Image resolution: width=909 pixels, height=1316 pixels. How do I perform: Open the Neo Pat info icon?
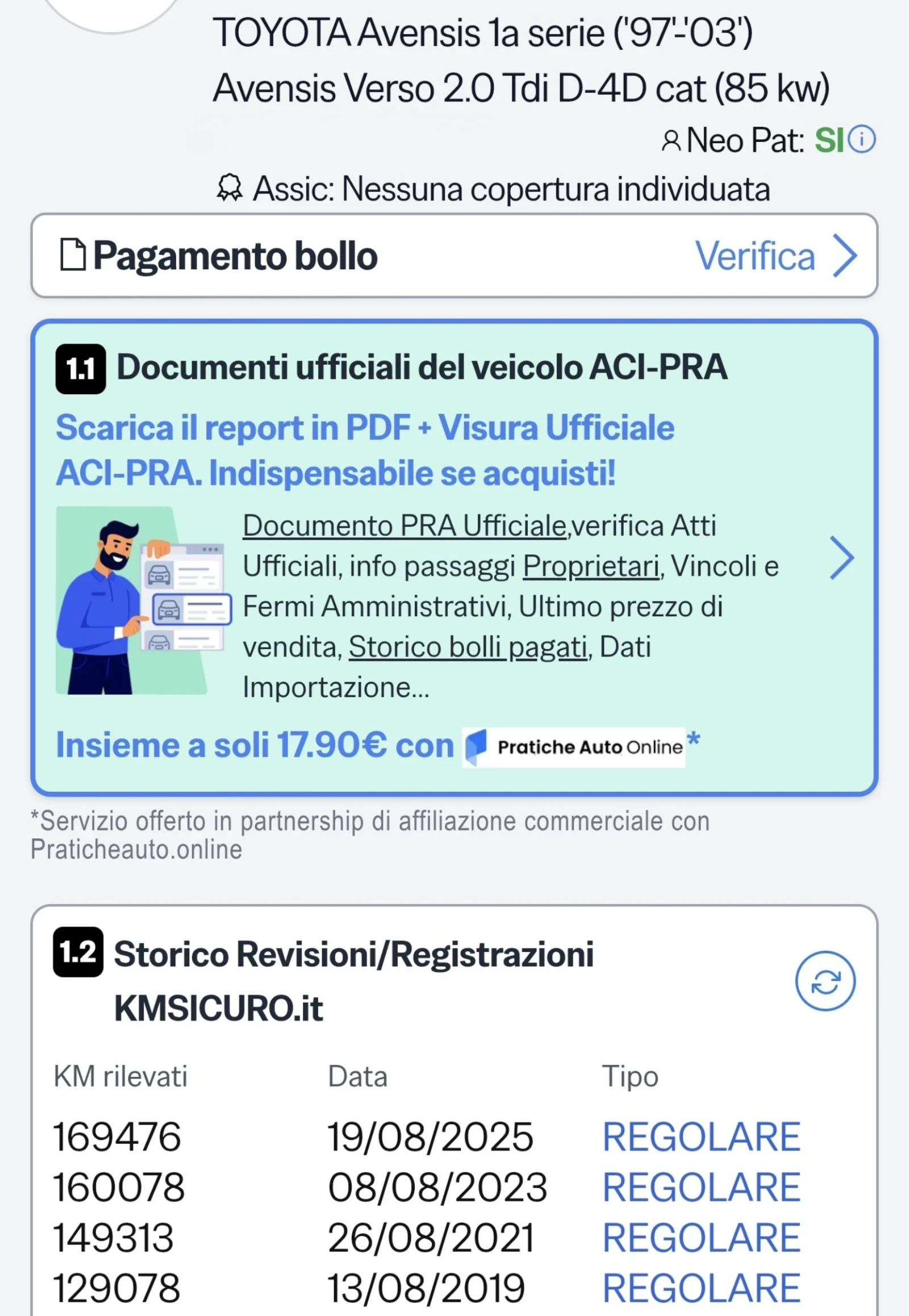862,140
